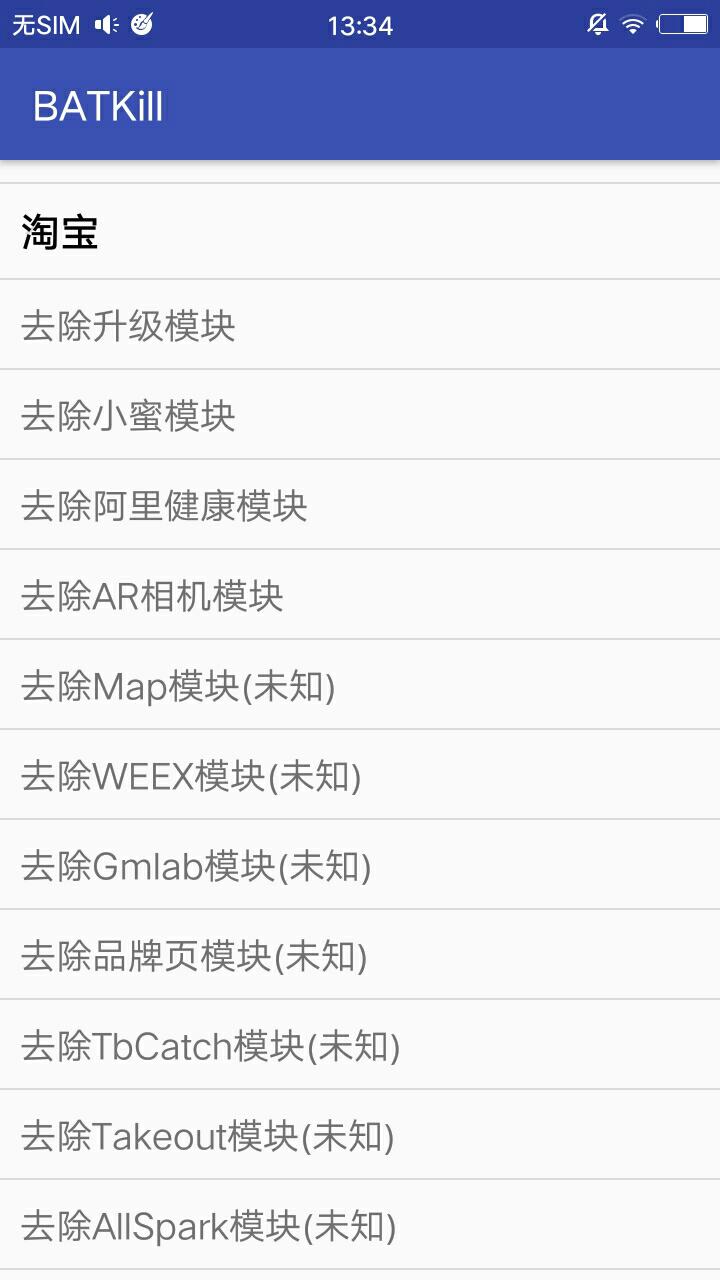
Task: Tap 去除阿里健康模块 entry
Action: pyautogui.click(x=360, y=505)
